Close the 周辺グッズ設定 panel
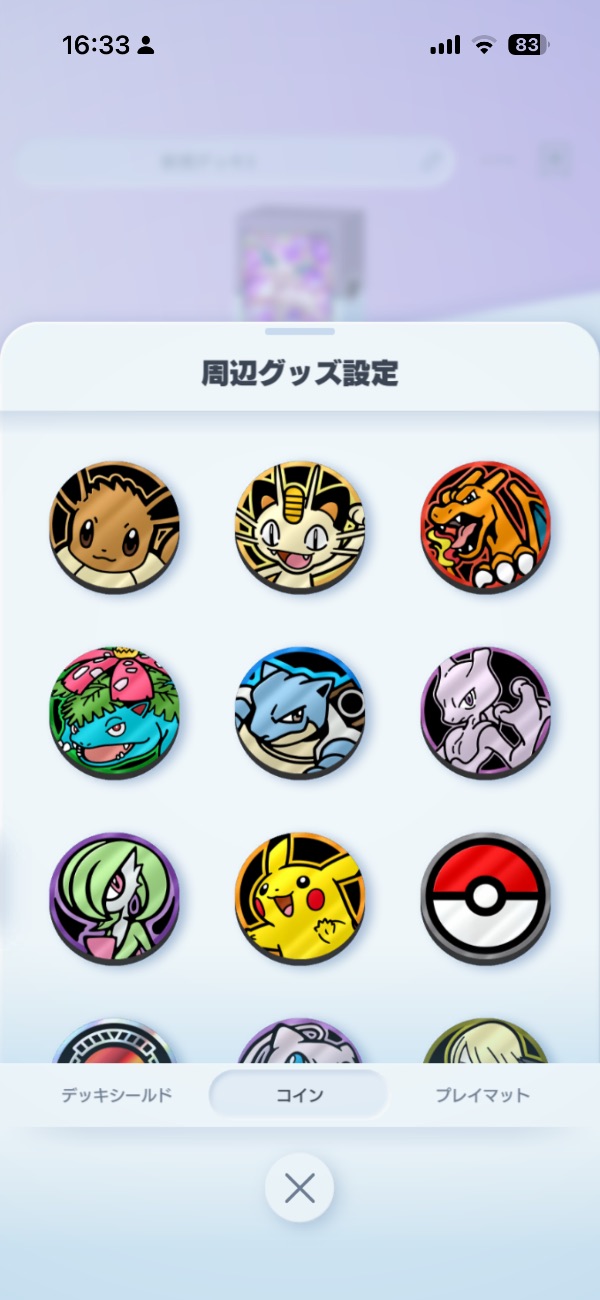The height and width of the screenshot is (1300, 600). (299, 1188)
